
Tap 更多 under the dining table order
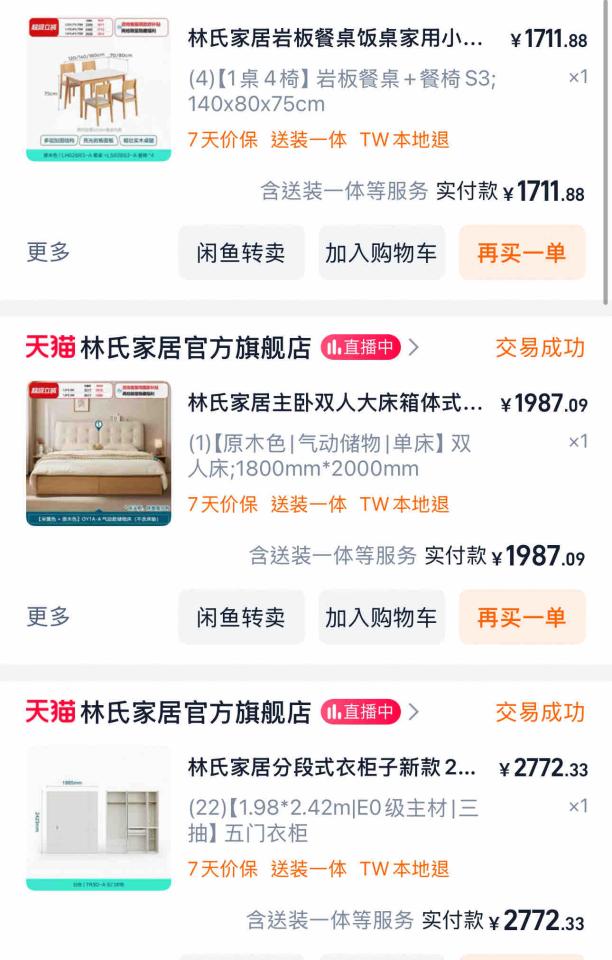coord(48,252)
